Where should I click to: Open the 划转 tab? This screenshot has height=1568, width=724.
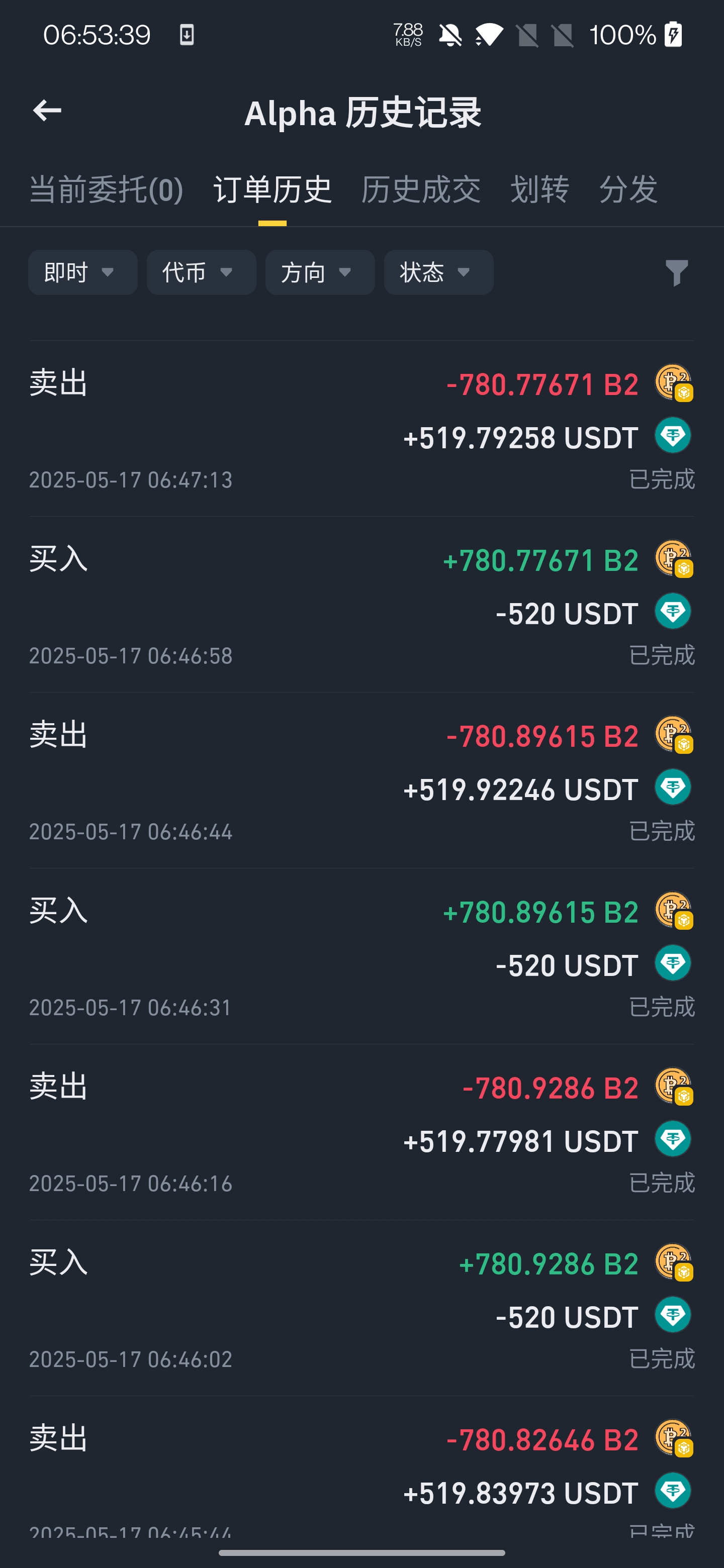tap(539, 189)
